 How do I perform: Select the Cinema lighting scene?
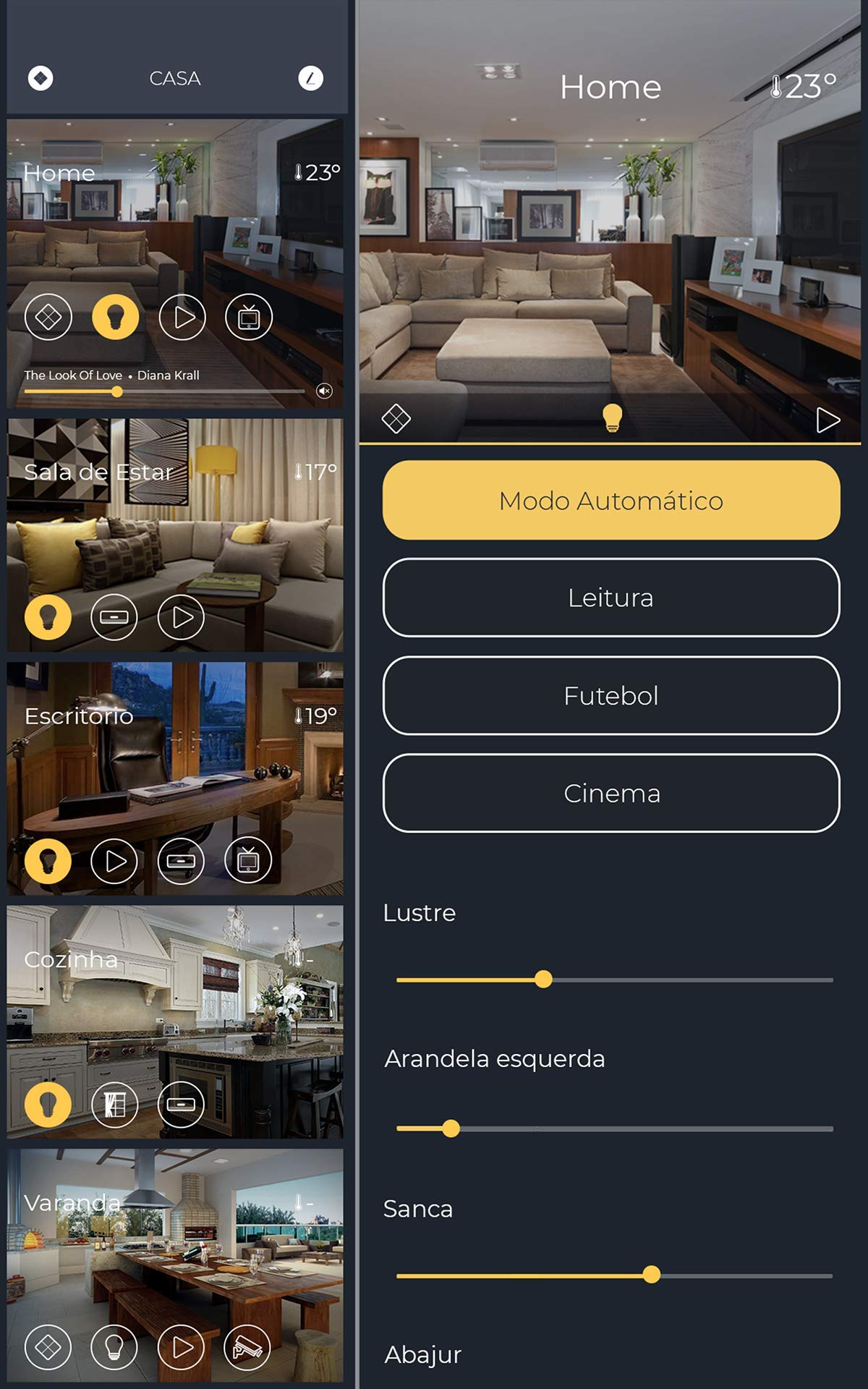[611, 793]
